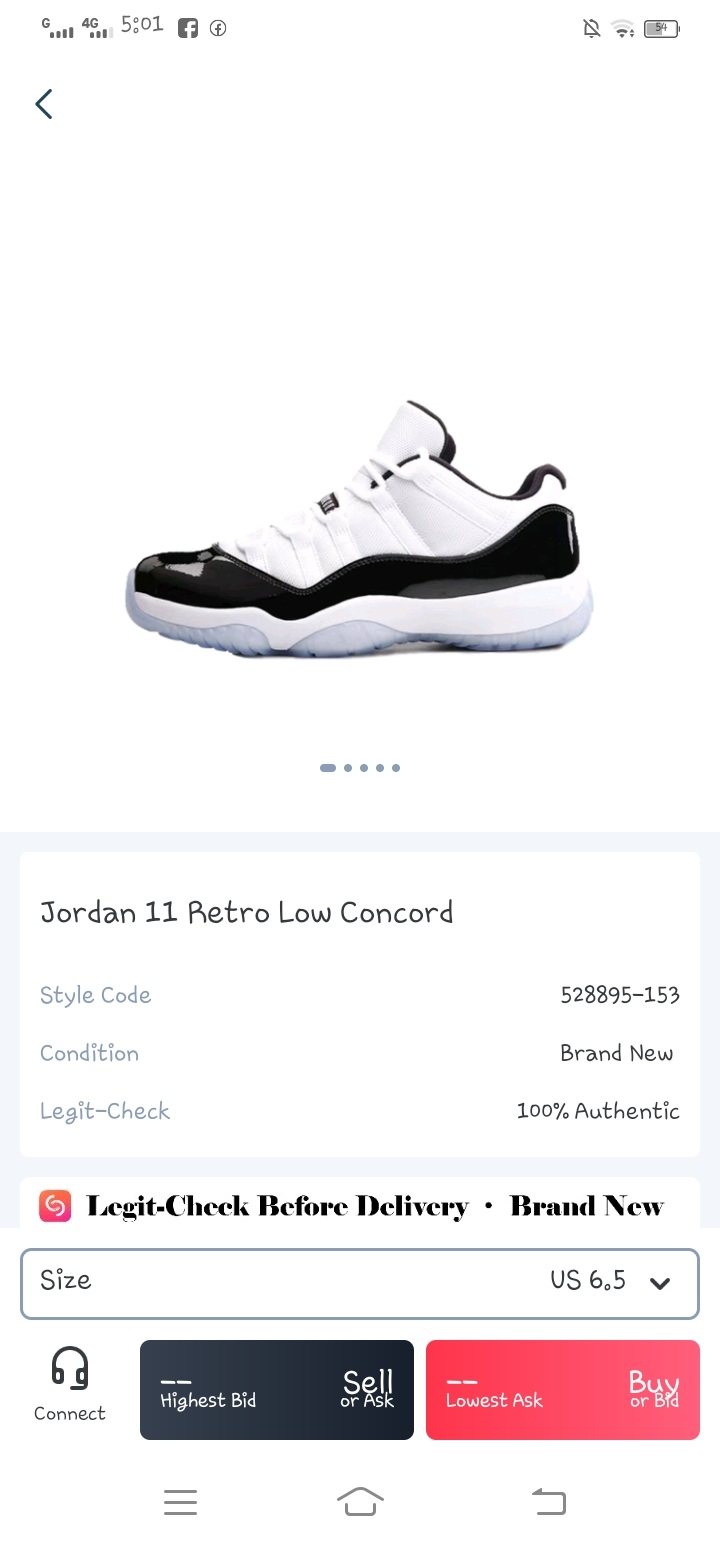Viewport: 720px width, 1544px height.
Task: Tap the Buy or Bid button
Action: (562, 1390)
